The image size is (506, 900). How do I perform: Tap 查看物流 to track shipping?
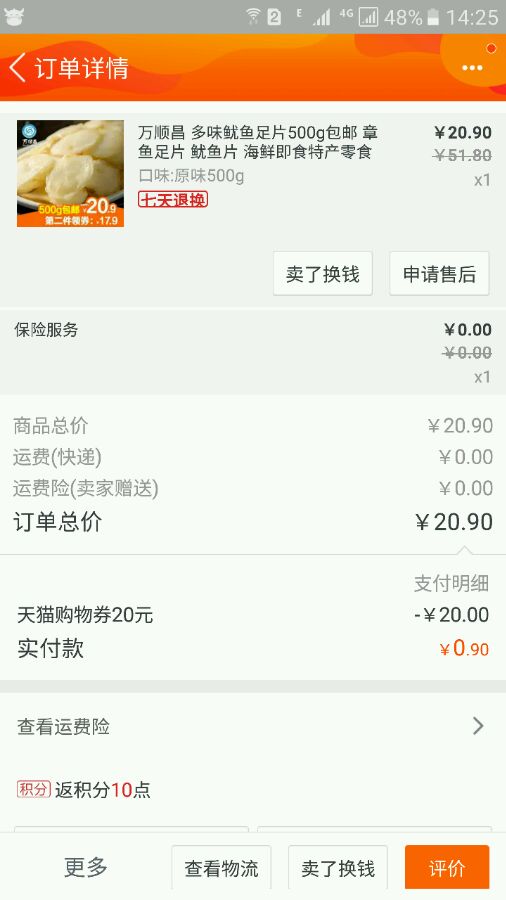221,867
